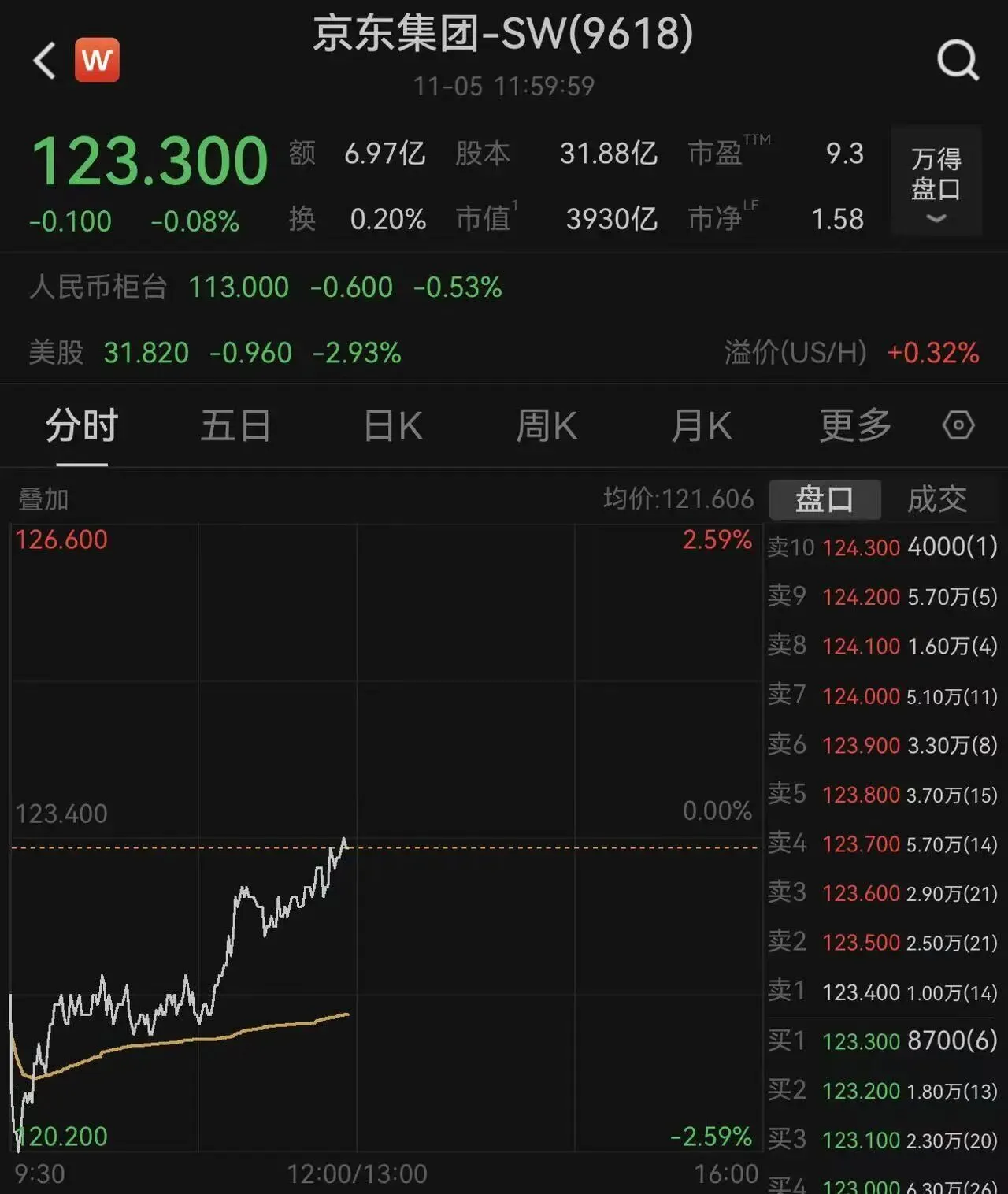Select the 周K chart tab
The height and width of the screenshot is (1194, 1008).
(547, 426)
